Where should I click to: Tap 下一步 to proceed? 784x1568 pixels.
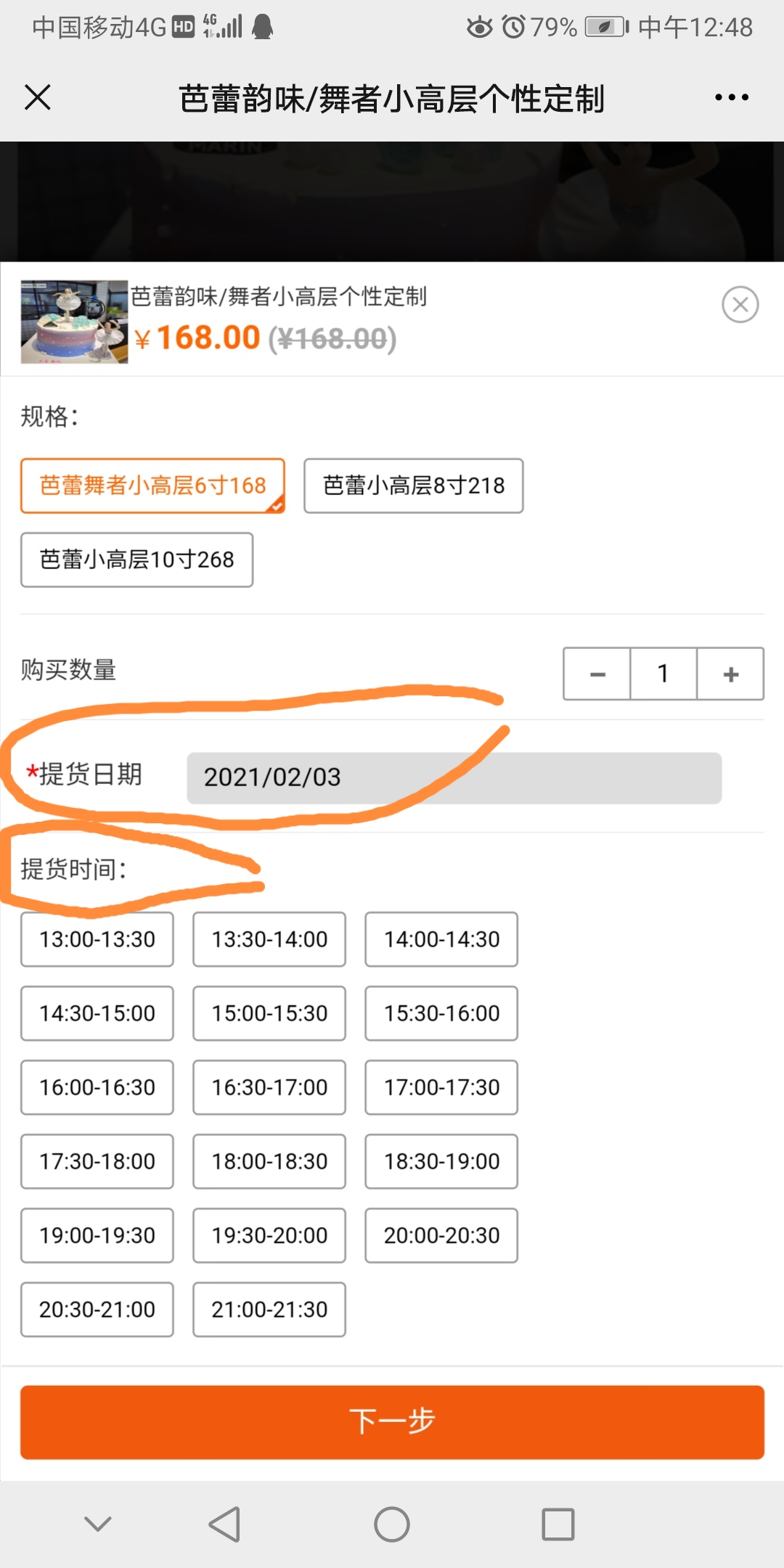(392, 1422)
